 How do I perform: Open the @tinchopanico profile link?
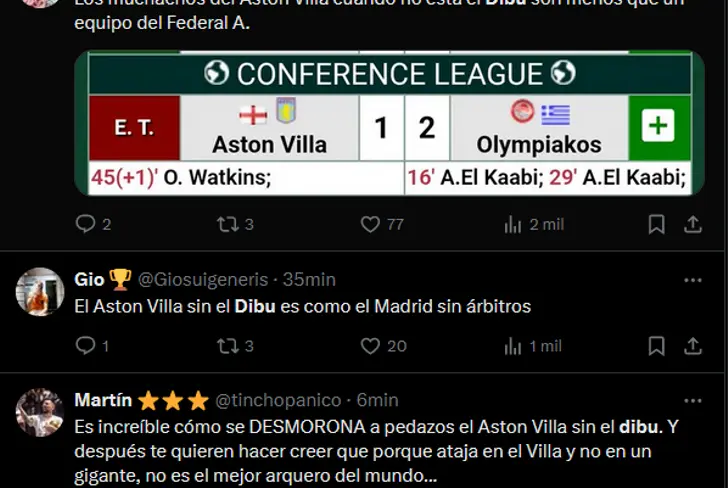click(278, 400)
